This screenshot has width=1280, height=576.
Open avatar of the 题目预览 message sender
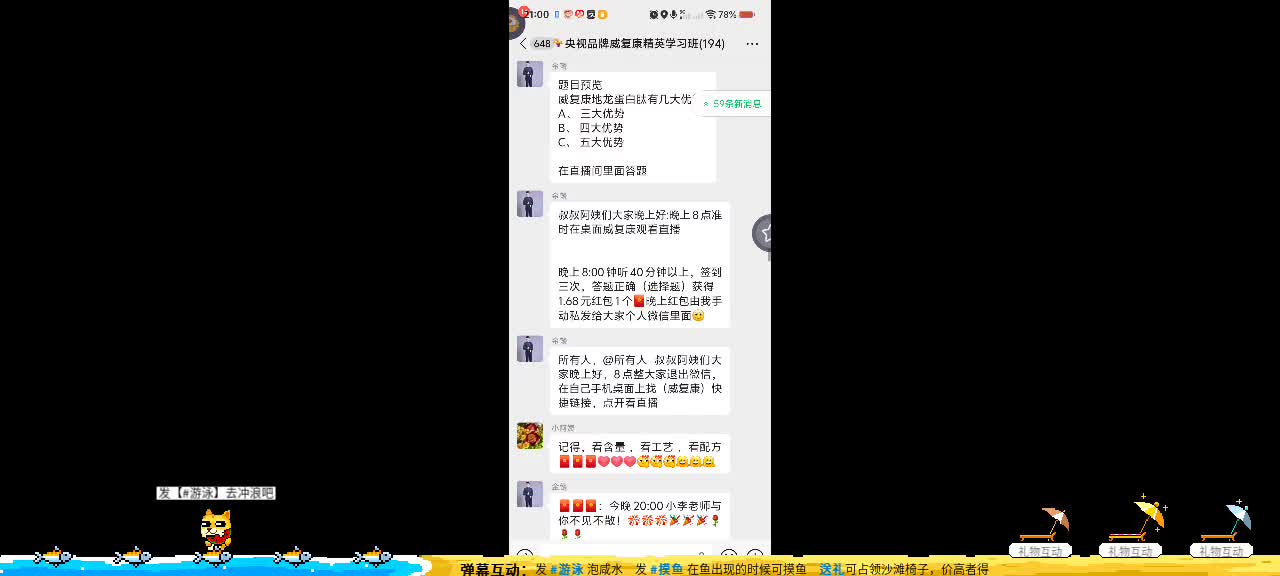click(x=530, y=74)
